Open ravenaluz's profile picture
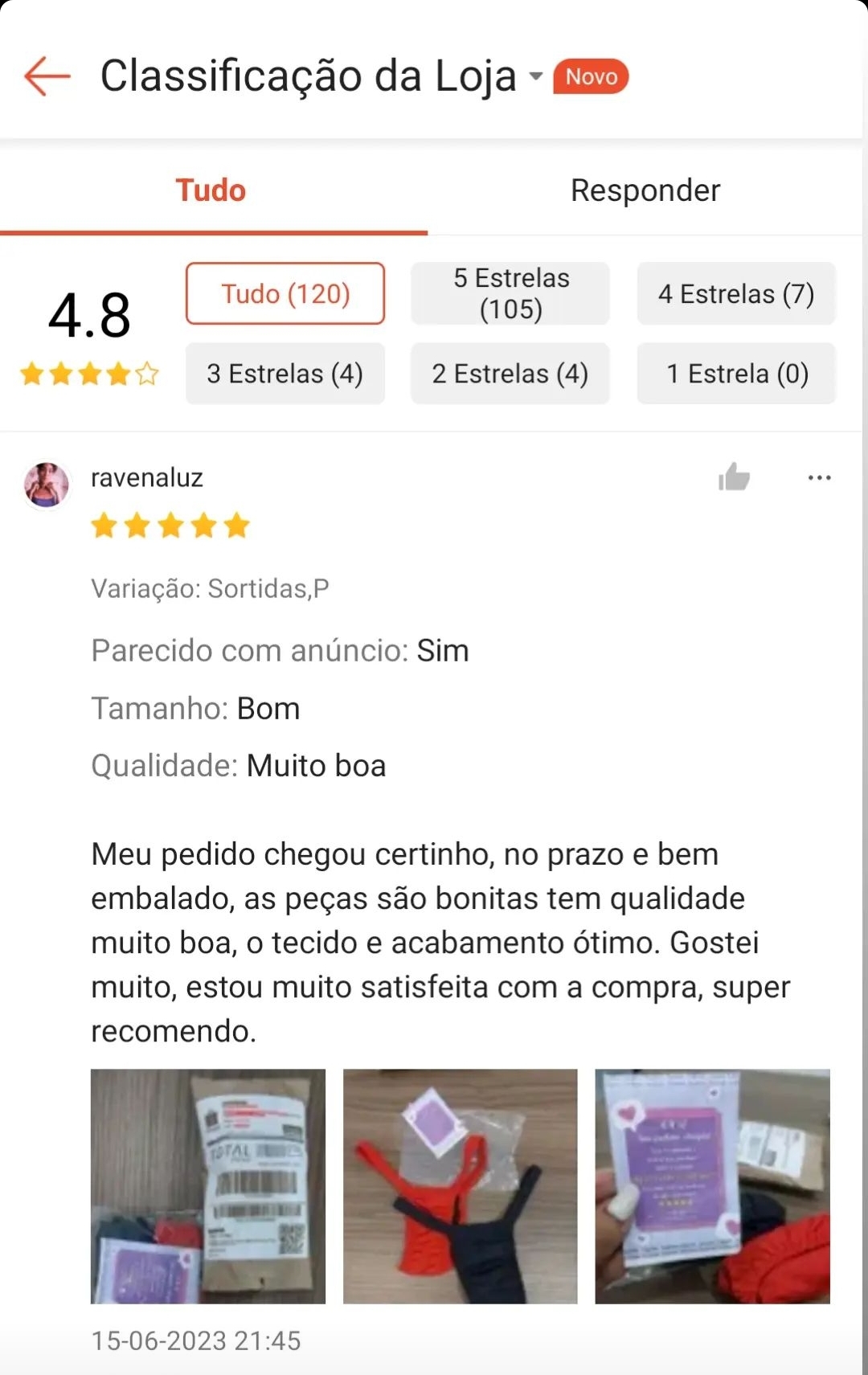This screenshot has height=1375, width=868. click(x=47, y=485)
